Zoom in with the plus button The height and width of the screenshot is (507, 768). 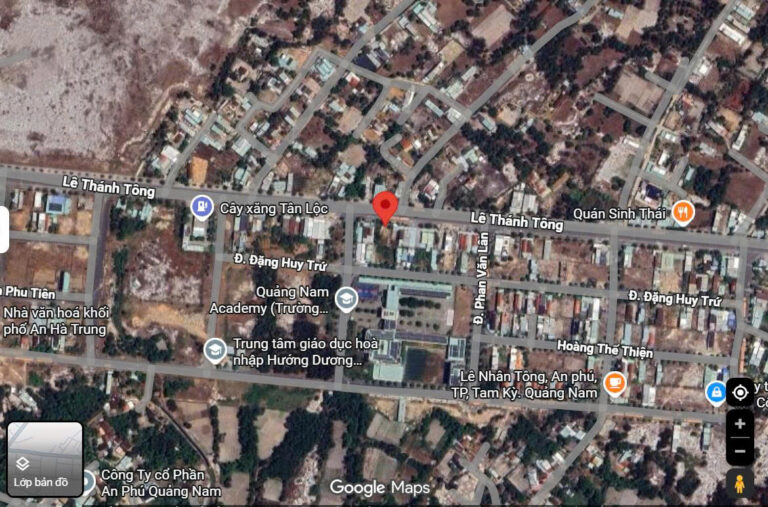740,424
